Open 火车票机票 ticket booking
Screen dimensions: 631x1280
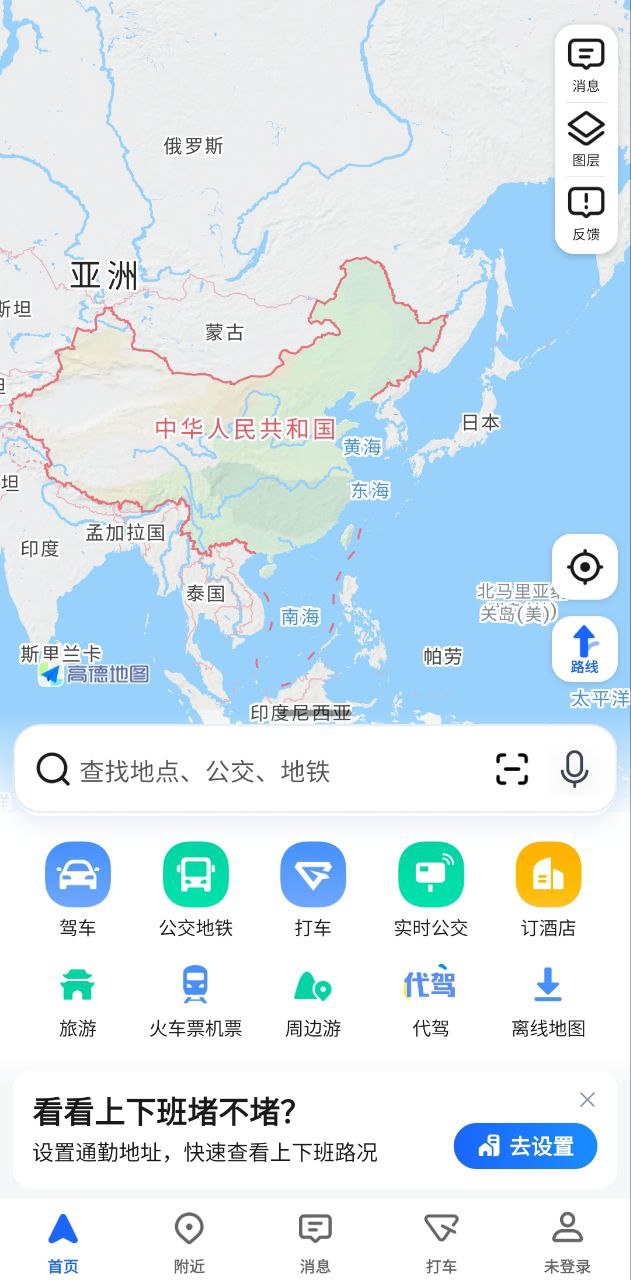[x=196, y=999]
